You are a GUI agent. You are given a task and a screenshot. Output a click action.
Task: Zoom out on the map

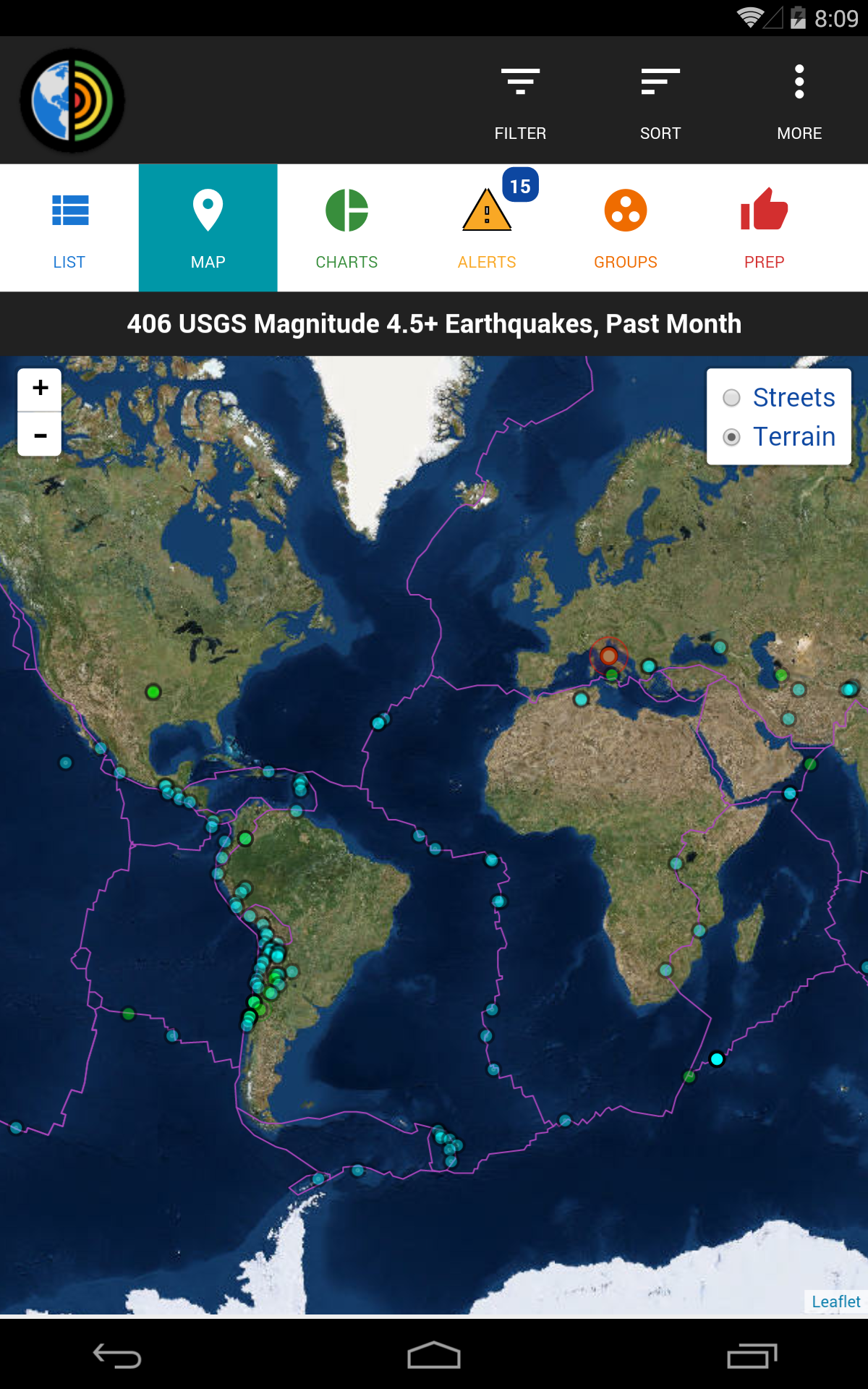tap(40, 435)
